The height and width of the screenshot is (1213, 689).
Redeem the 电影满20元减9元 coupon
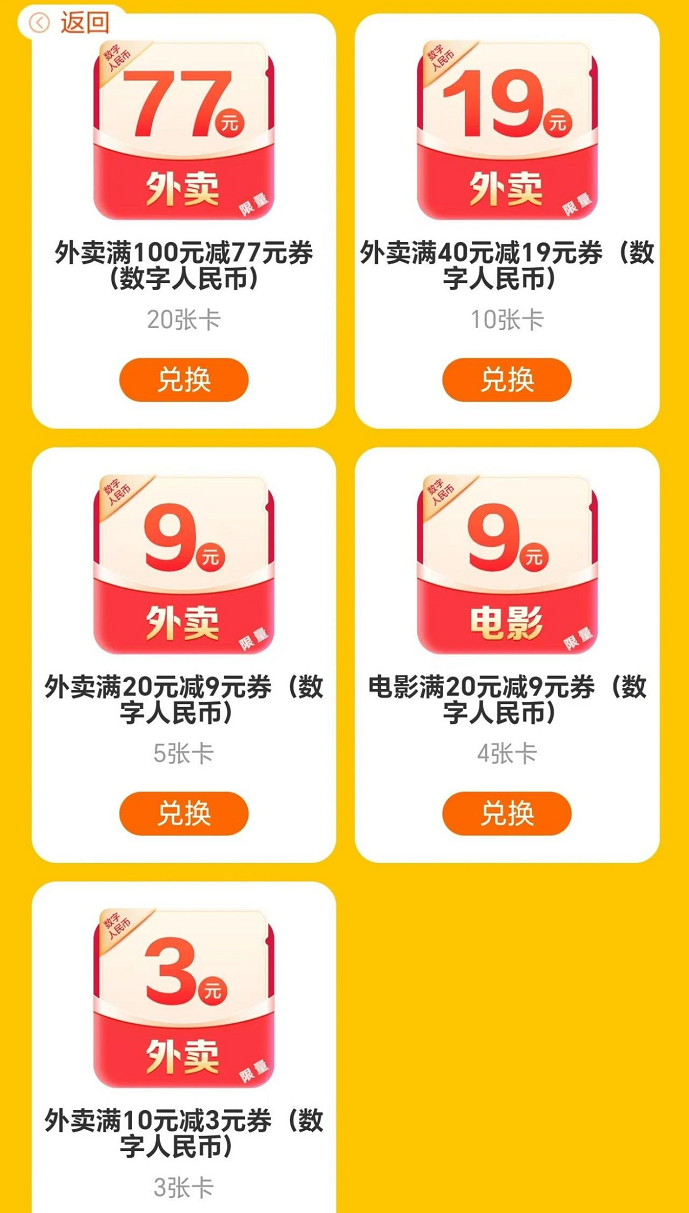pyautogui.click(x=507, y=813)
